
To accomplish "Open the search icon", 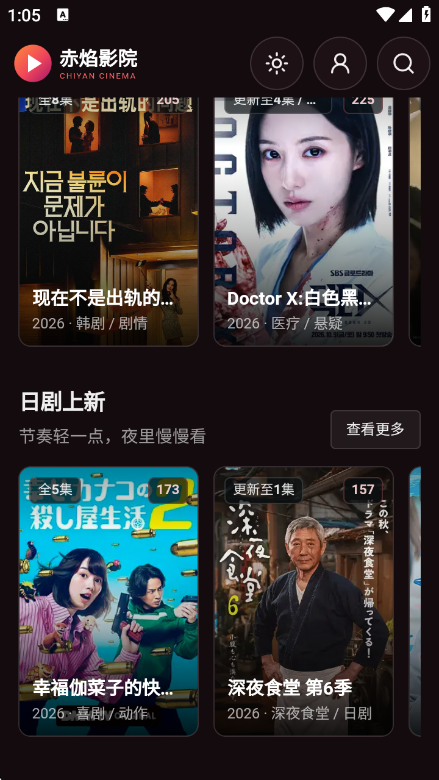I will coord(403,63).
